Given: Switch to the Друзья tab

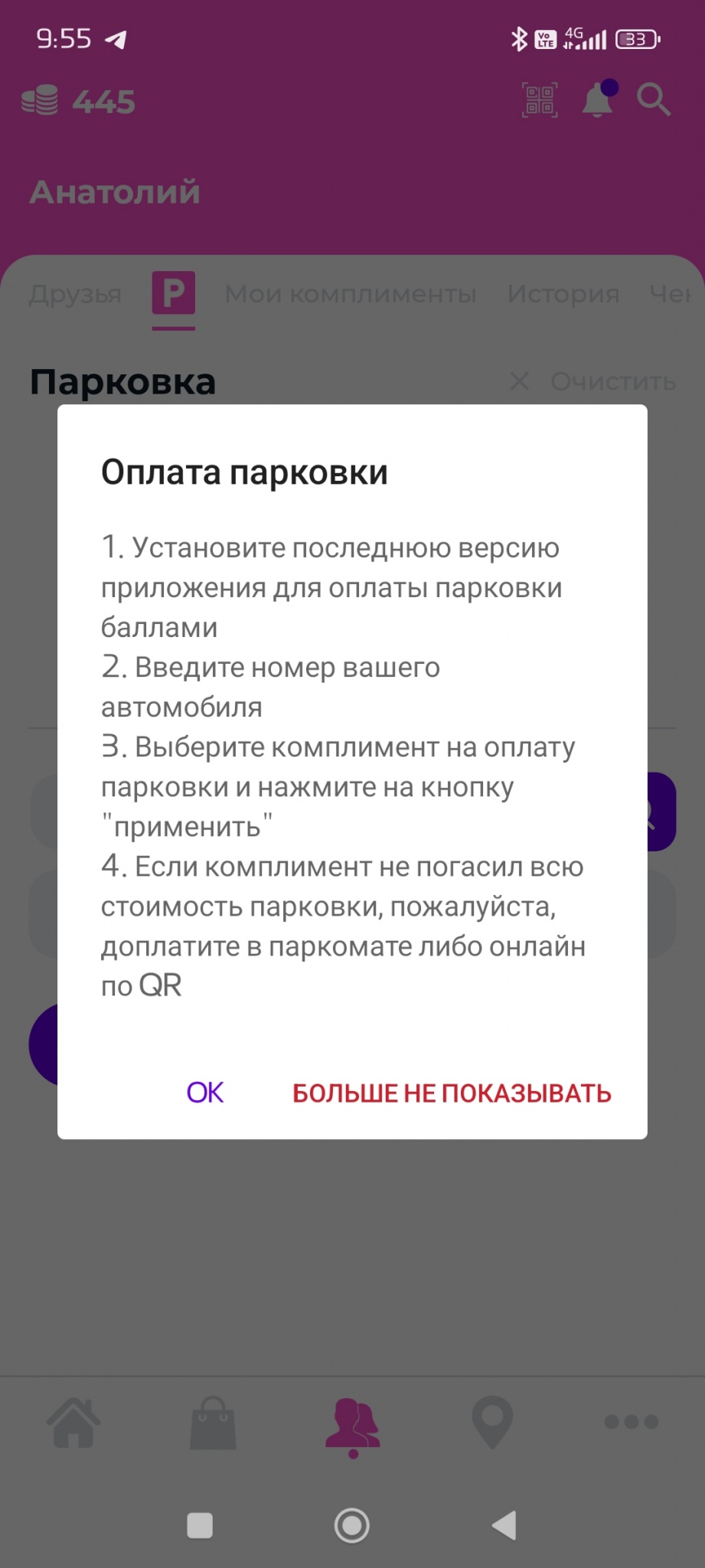Looking at the screenshot, I should 75,294.
